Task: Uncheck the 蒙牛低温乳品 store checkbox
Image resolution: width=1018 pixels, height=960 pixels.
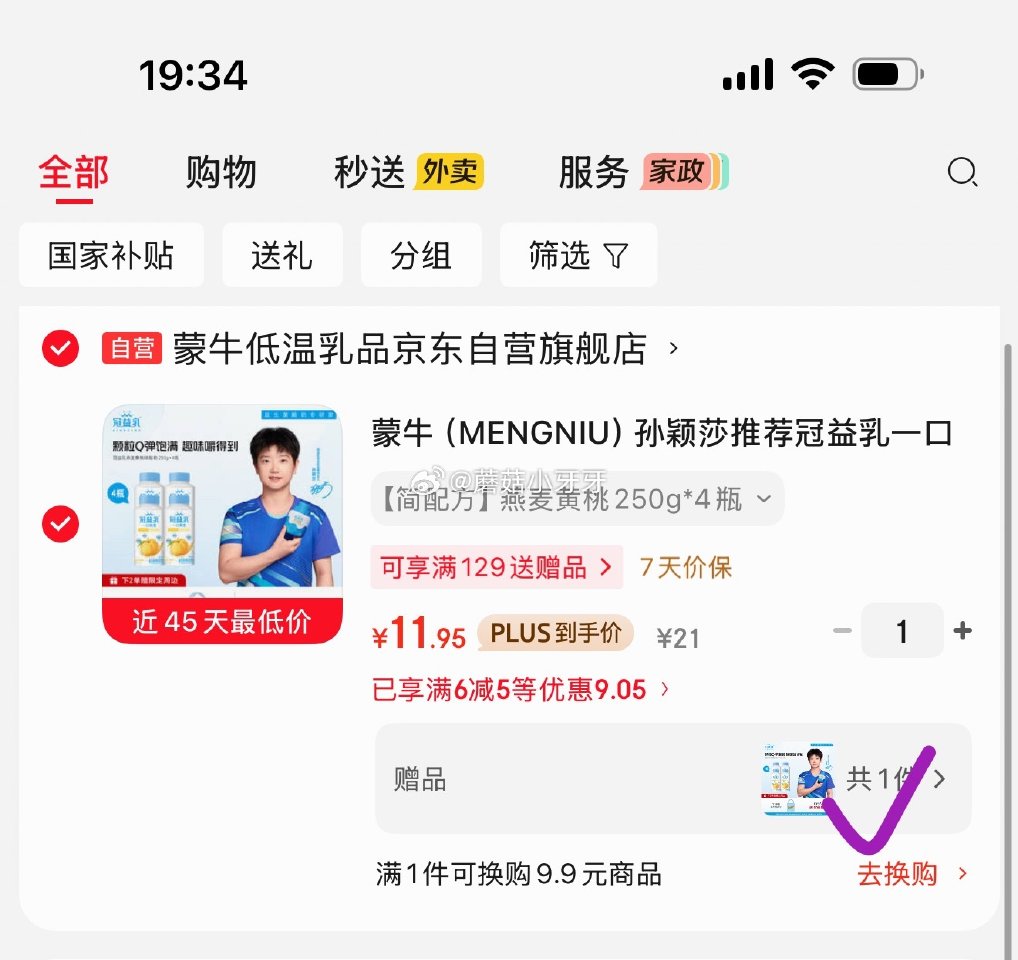Action: click(61, 348)
